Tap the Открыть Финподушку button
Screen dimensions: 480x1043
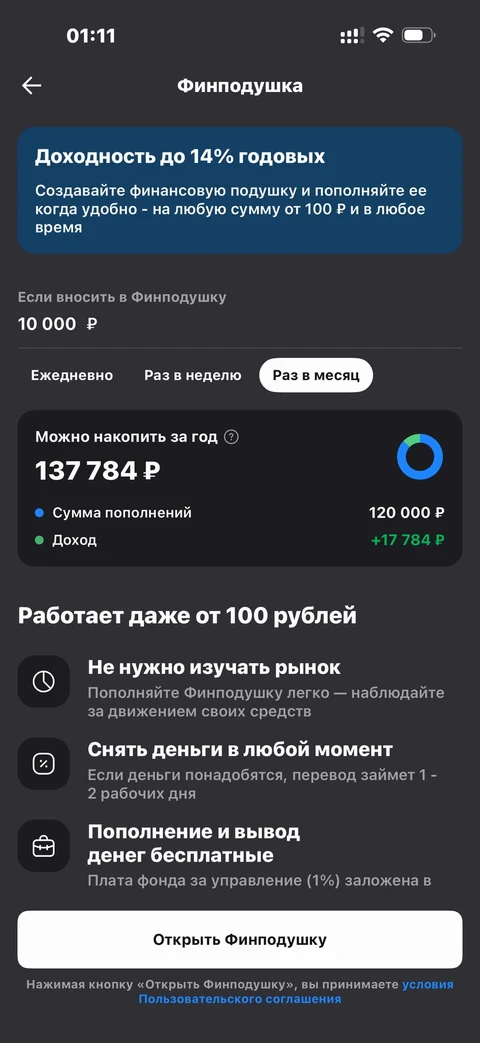point(239,939)
